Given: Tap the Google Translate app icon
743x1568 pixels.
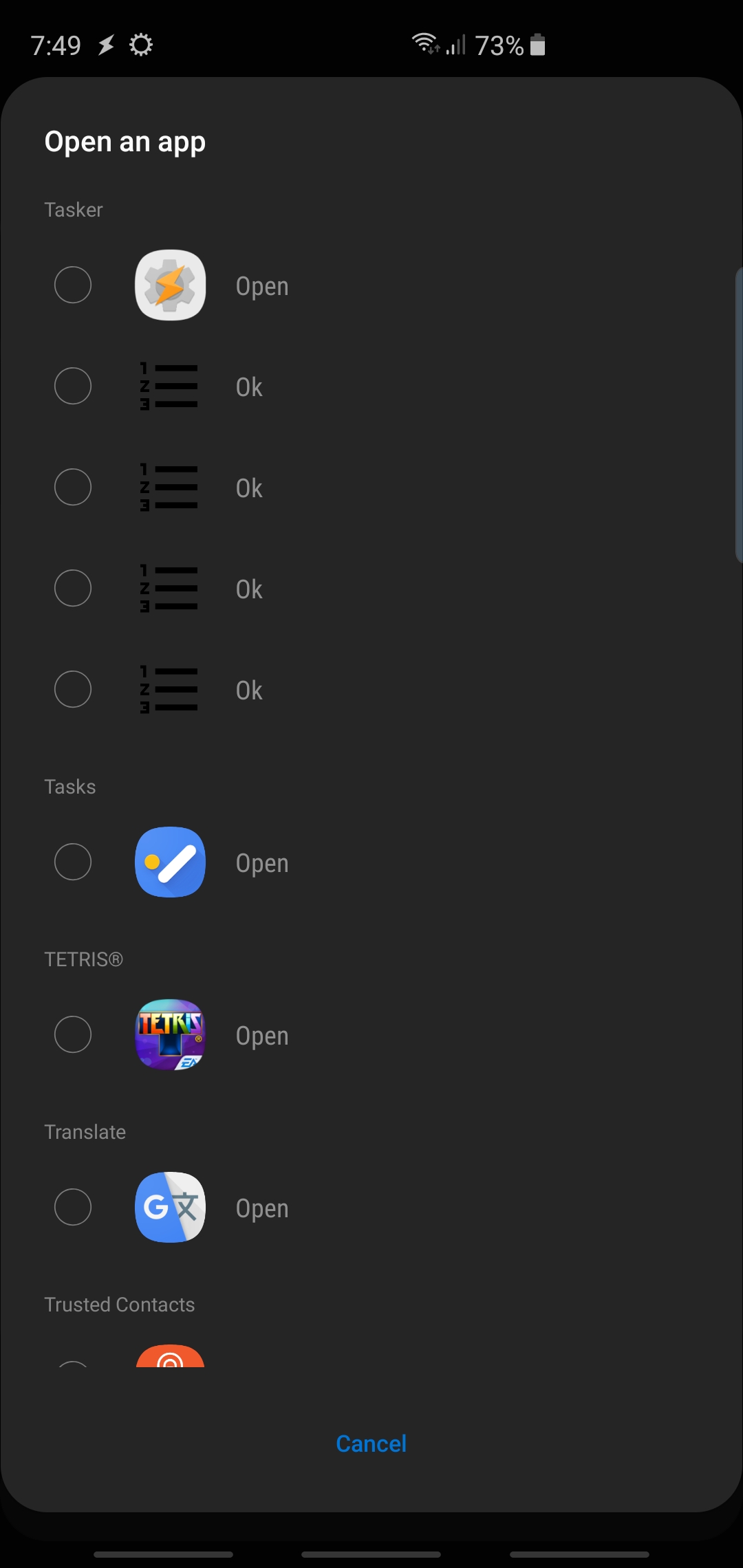Looking at the screenshot, I should coord(170,1208).
